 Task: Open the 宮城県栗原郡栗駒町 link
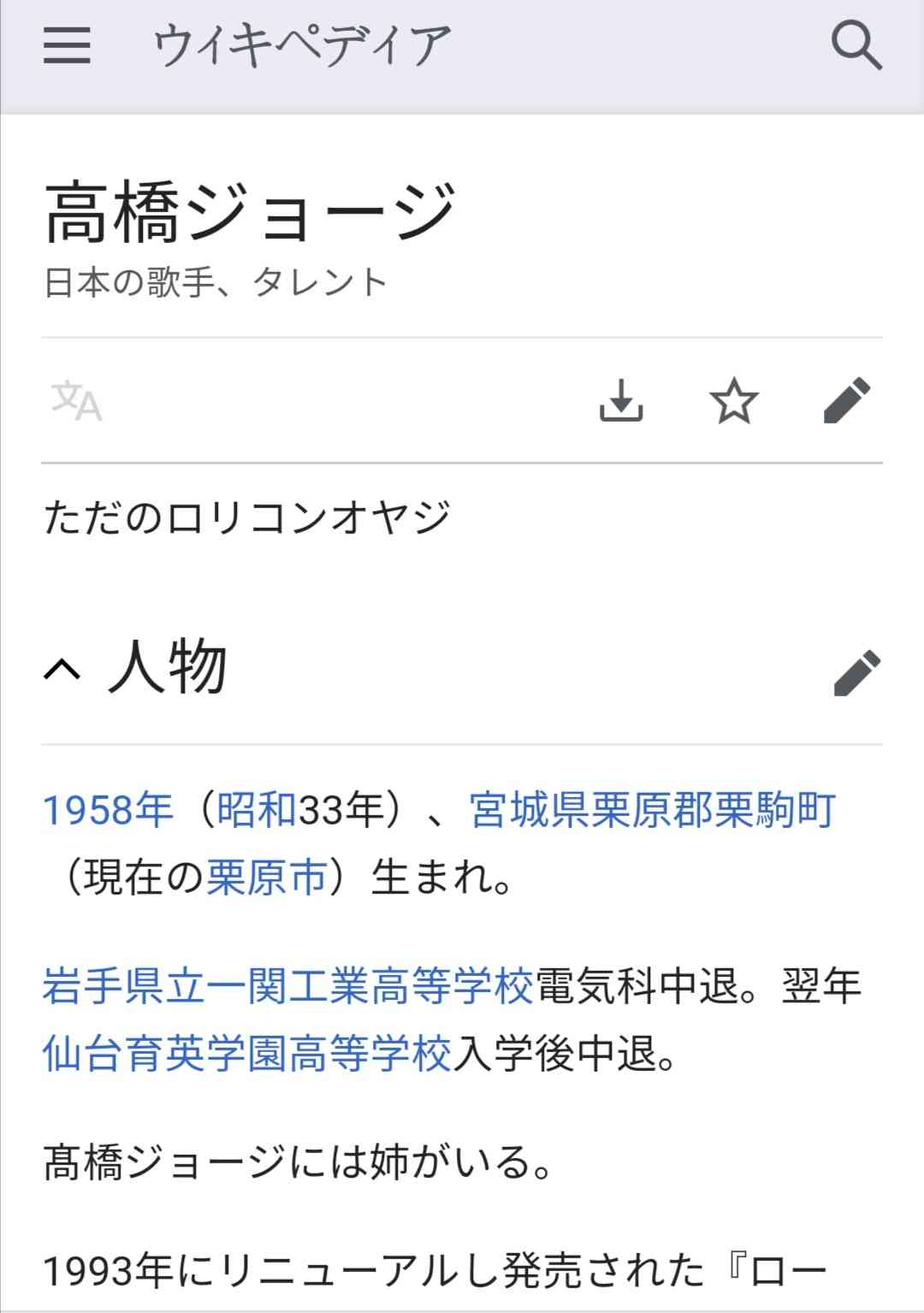652,809
